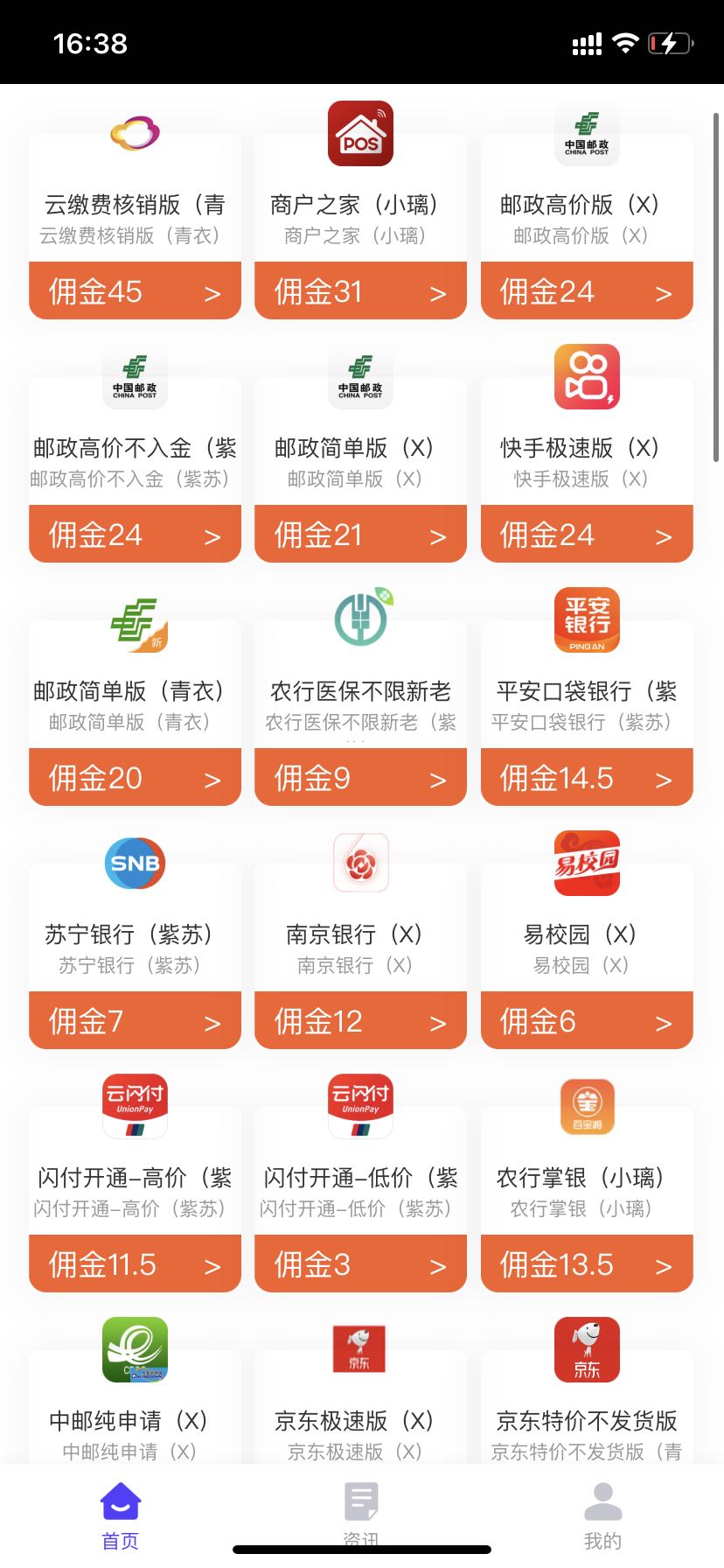724x1568 pixels.
Task: Tap the 佣金14.5 button for 平安口袋银行
Action: (x=586, y=778)
